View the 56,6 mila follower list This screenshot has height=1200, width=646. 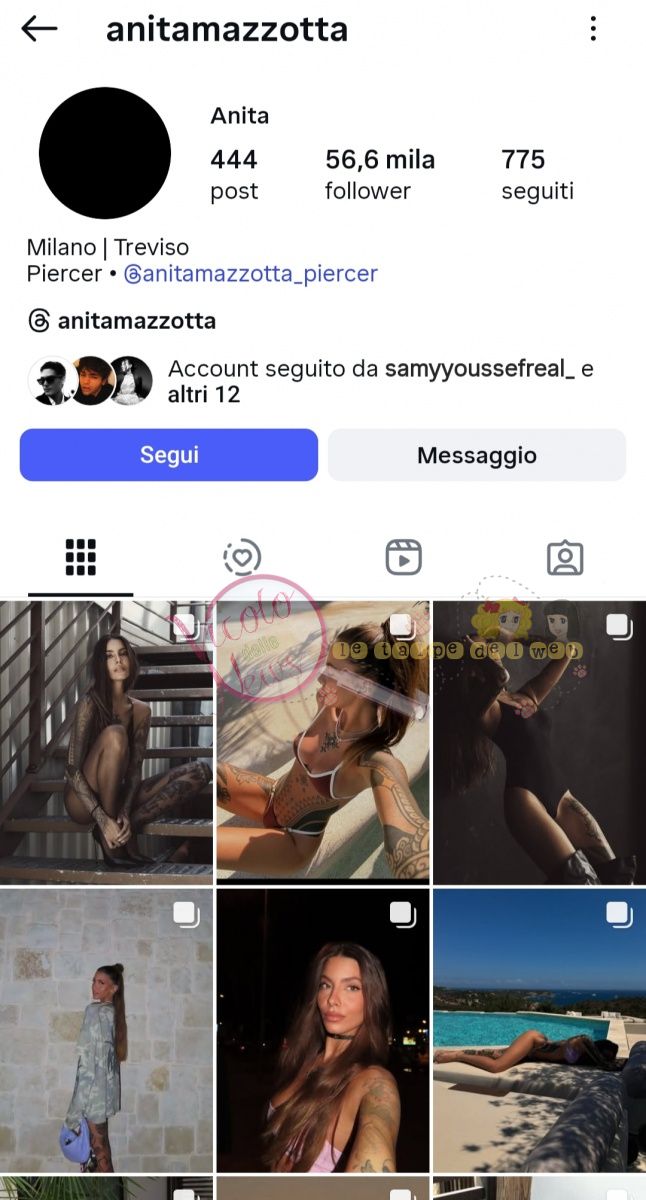click(x=379, y=174)
